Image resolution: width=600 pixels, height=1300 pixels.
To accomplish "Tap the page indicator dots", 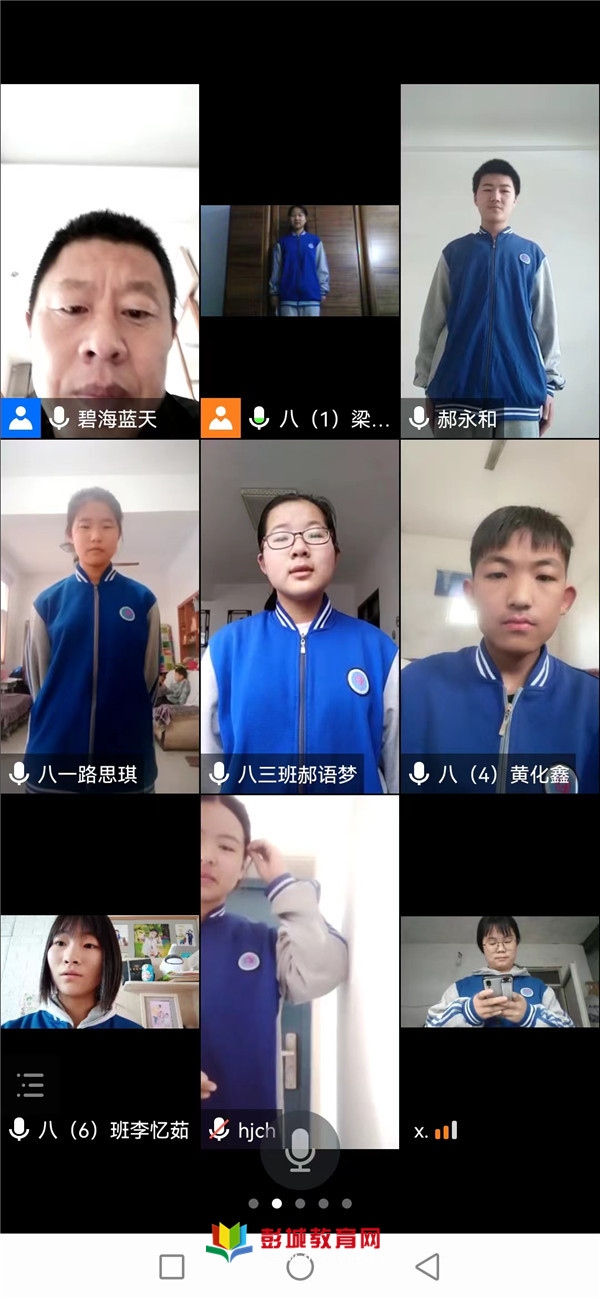I will click(x=300, y=1204).
